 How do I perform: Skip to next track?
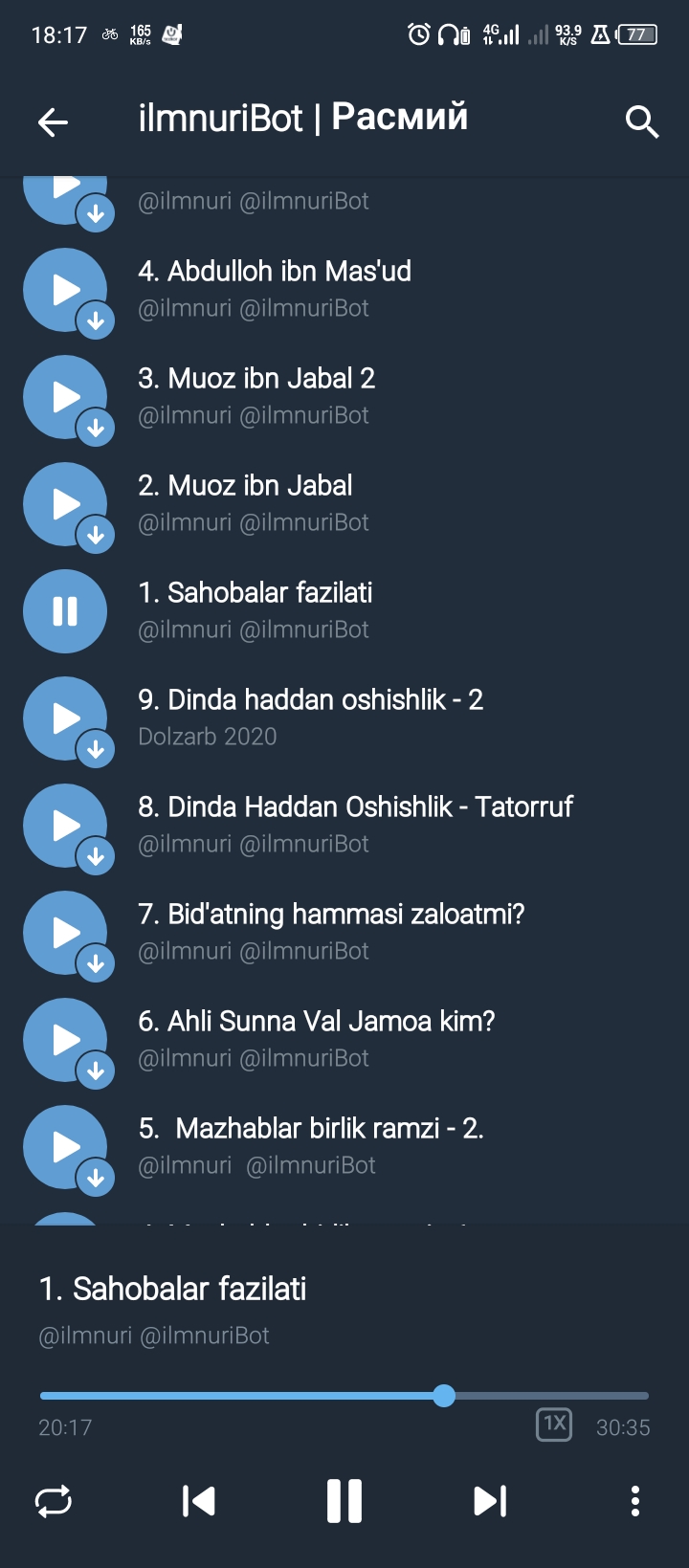(490, 1501)
